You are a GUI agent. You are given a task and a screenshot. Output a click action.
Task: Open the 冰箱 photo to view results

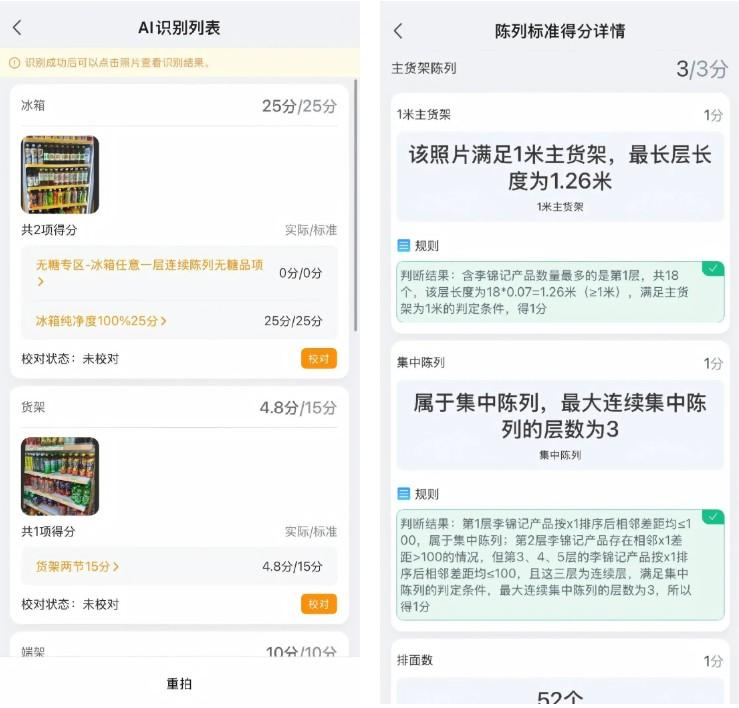(60, 175)
